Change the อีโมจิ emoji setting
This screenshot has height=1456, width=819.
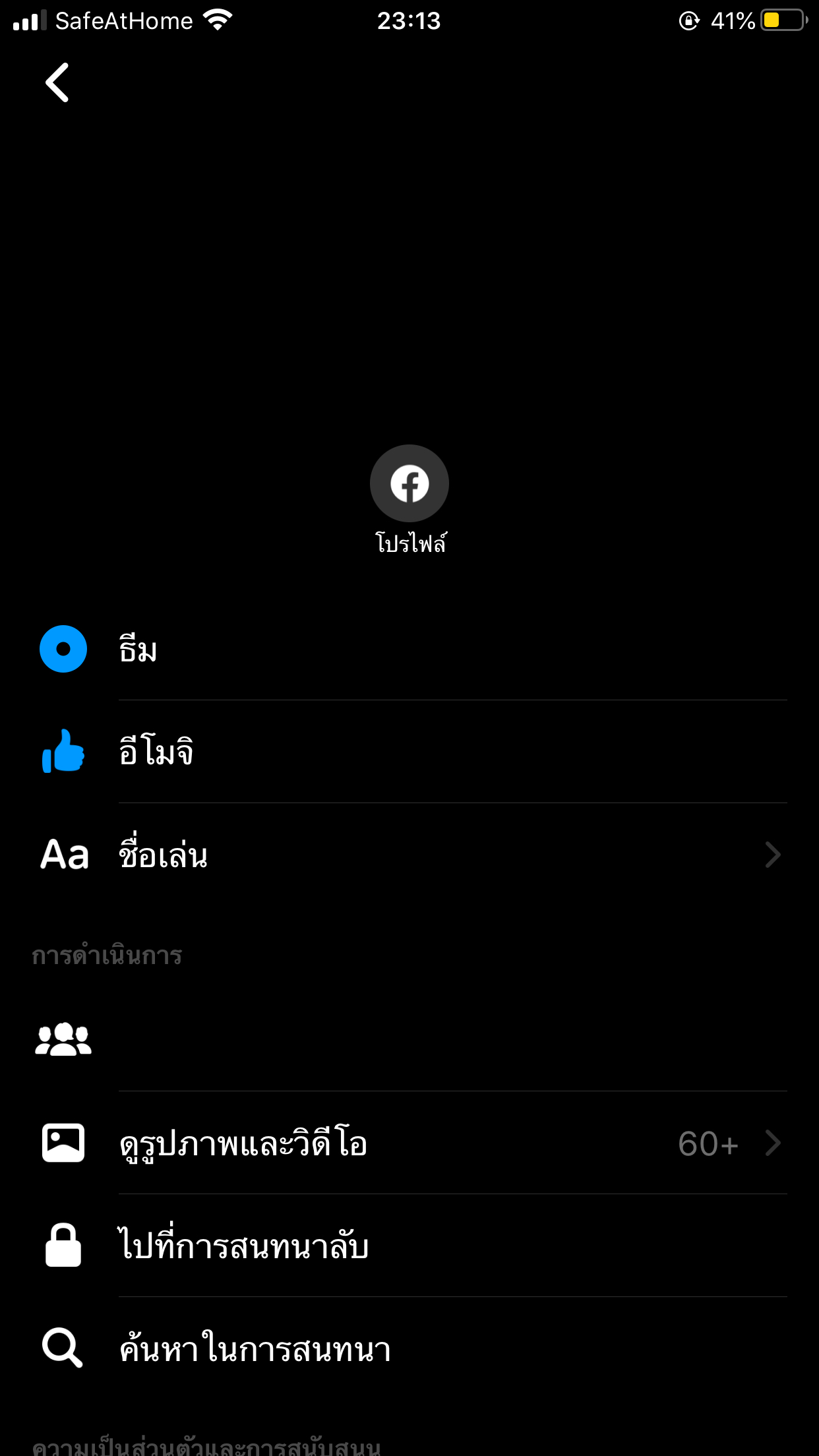pos(409,752)
